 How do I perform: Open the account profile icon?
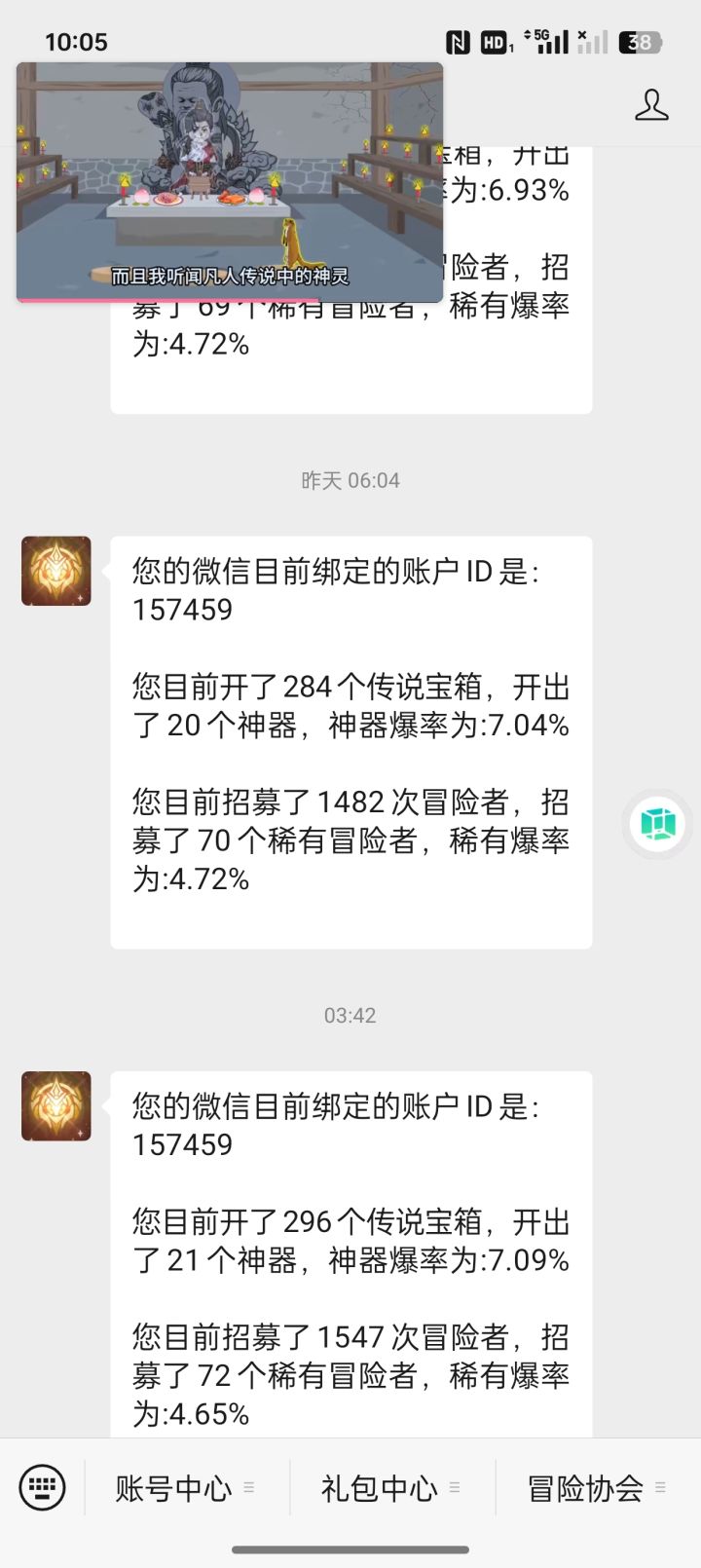651,105
